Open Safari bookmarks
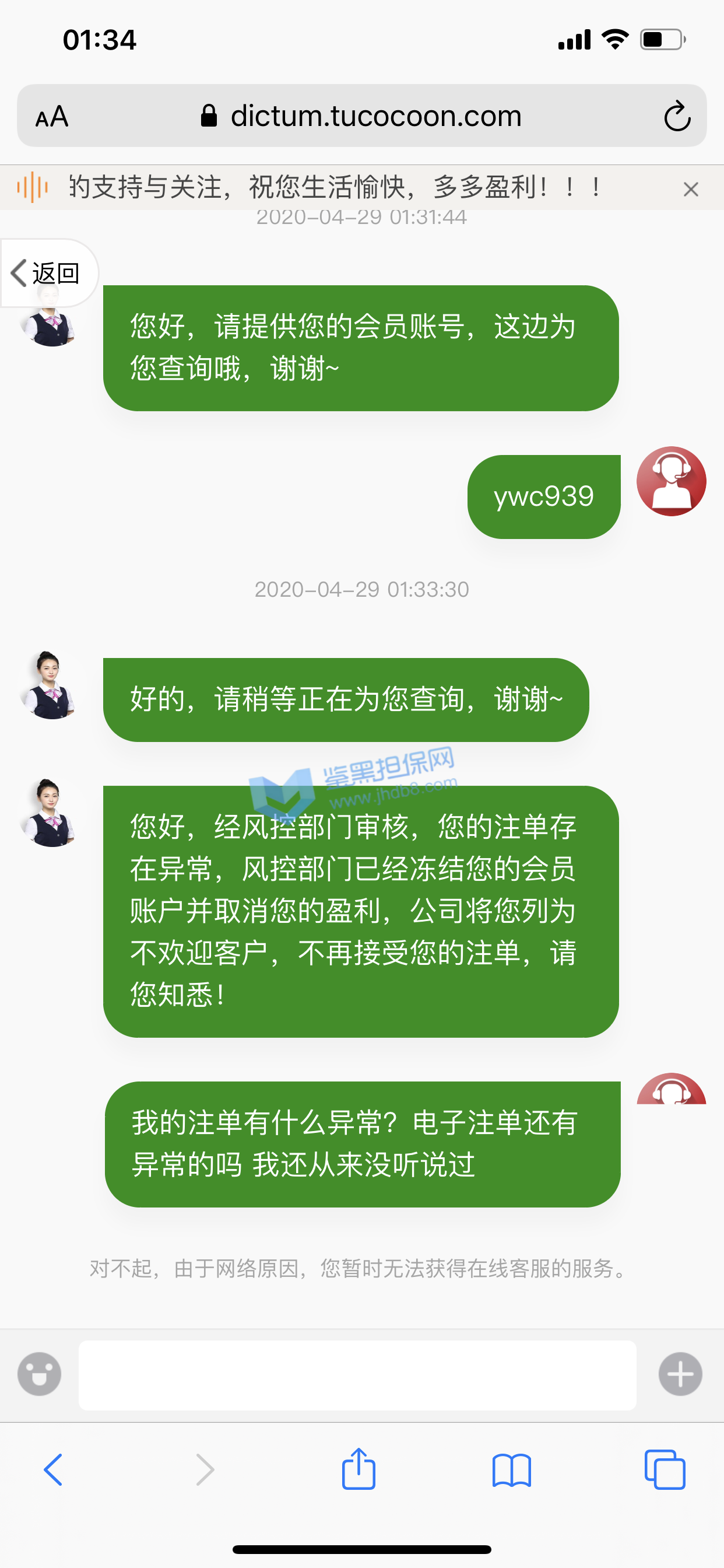Screen dimensions: 724x1568 [511, 1469]
